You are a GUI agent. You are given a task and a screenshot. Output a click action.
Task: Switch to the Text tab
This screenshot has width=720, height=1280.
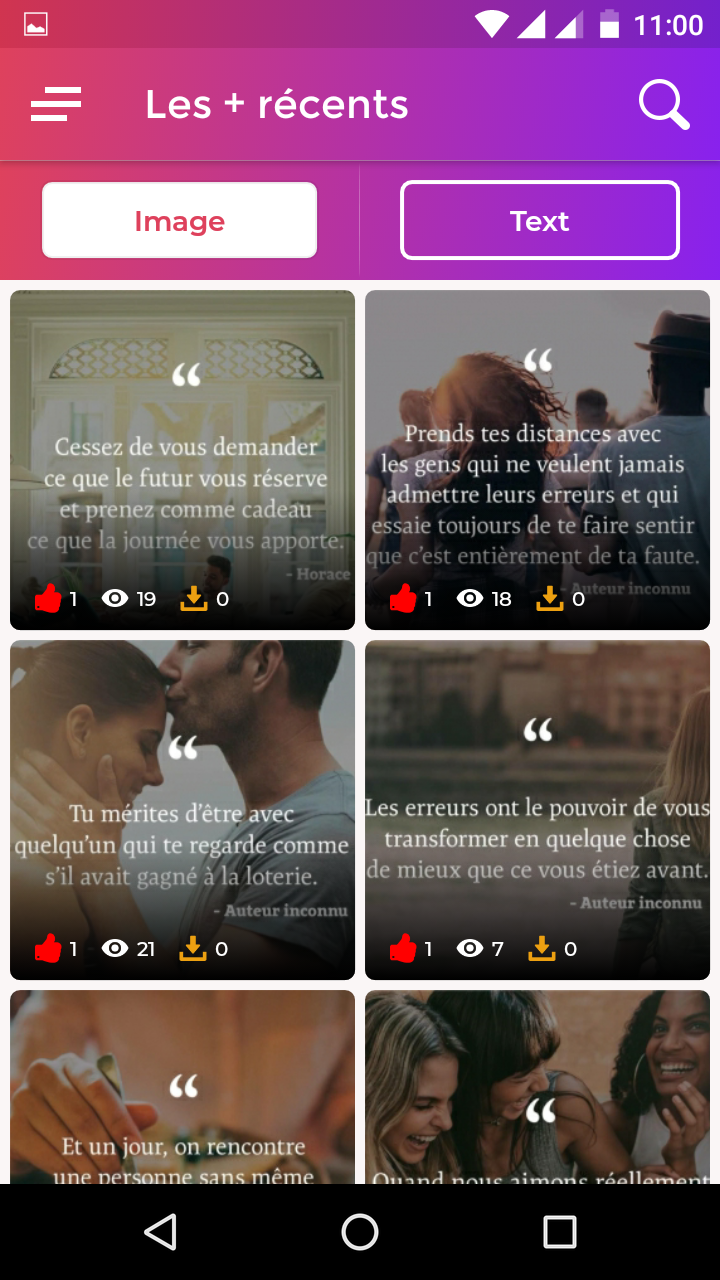click(540, 221)
